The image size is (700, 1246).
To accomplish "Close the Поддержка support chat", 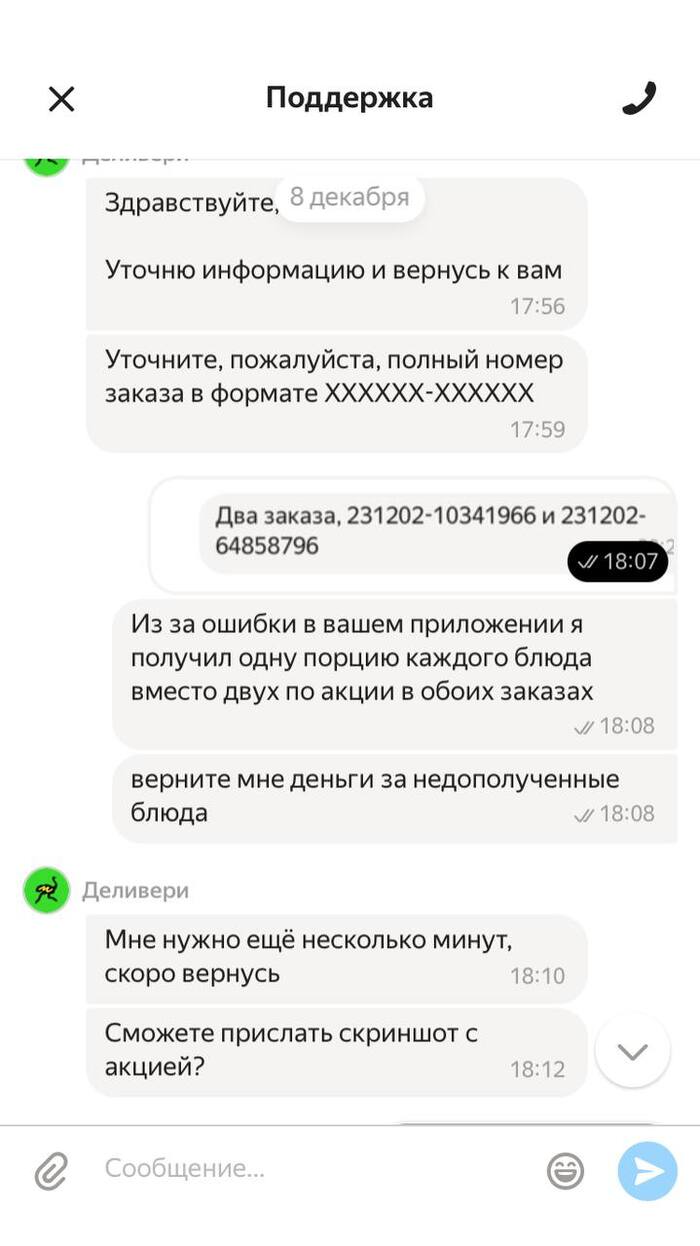I will (x=62, y=99).
